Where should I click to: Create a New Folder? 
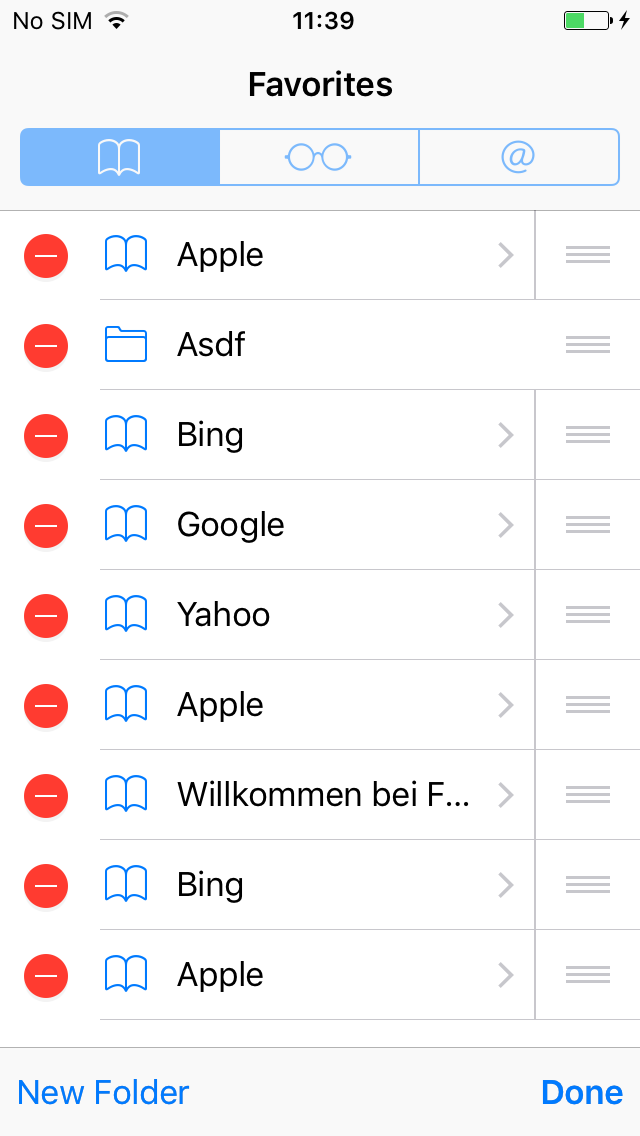point(103,1093)
